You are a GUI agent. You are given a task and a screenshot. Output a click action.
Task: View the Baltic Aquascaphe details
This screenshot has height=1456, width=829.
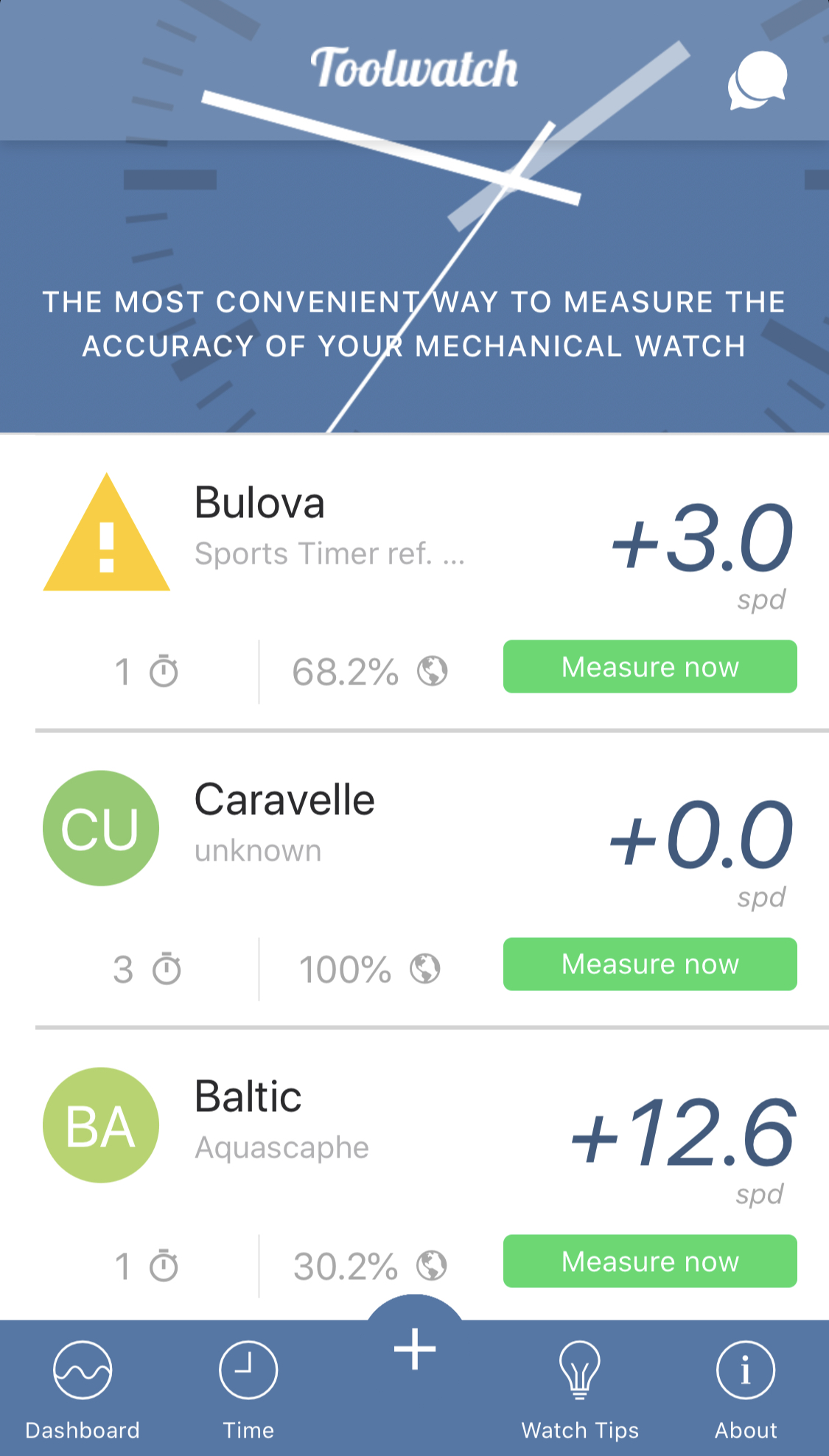coord(281,1121)
